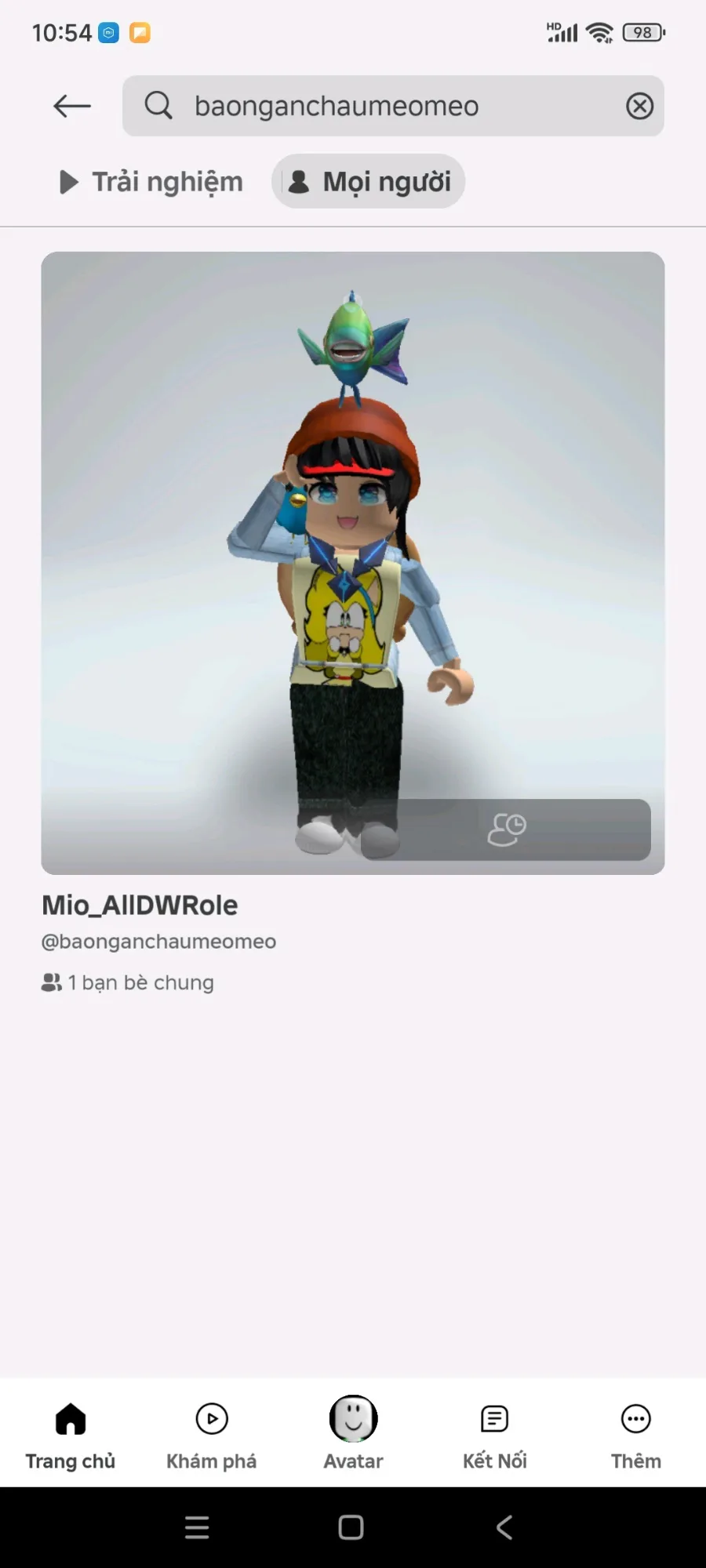The image size is (706, 1568).
Task: Switch to the Trải nghiệm tab
Action: pyautogui.click(x=151, y=182)
